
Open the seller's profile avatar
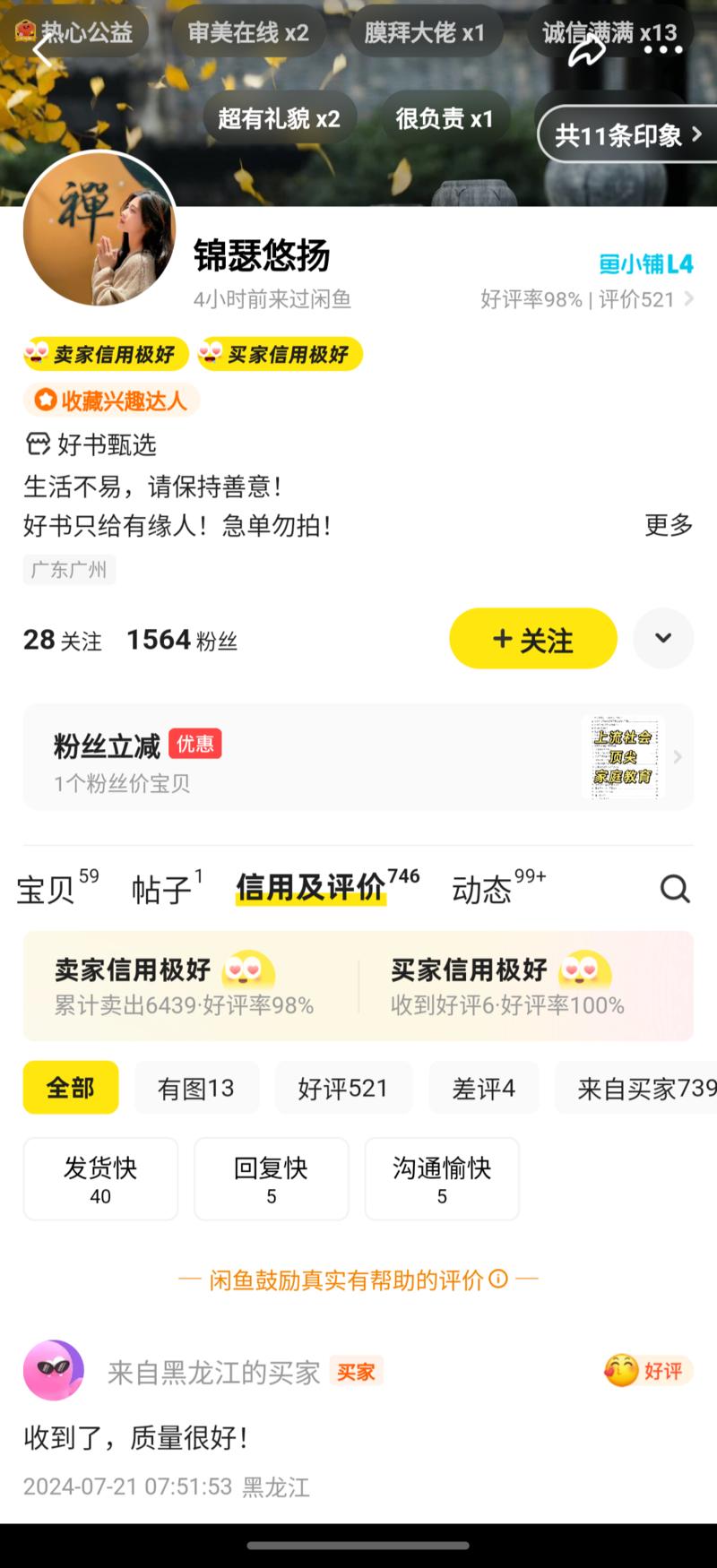click(99, 229)
